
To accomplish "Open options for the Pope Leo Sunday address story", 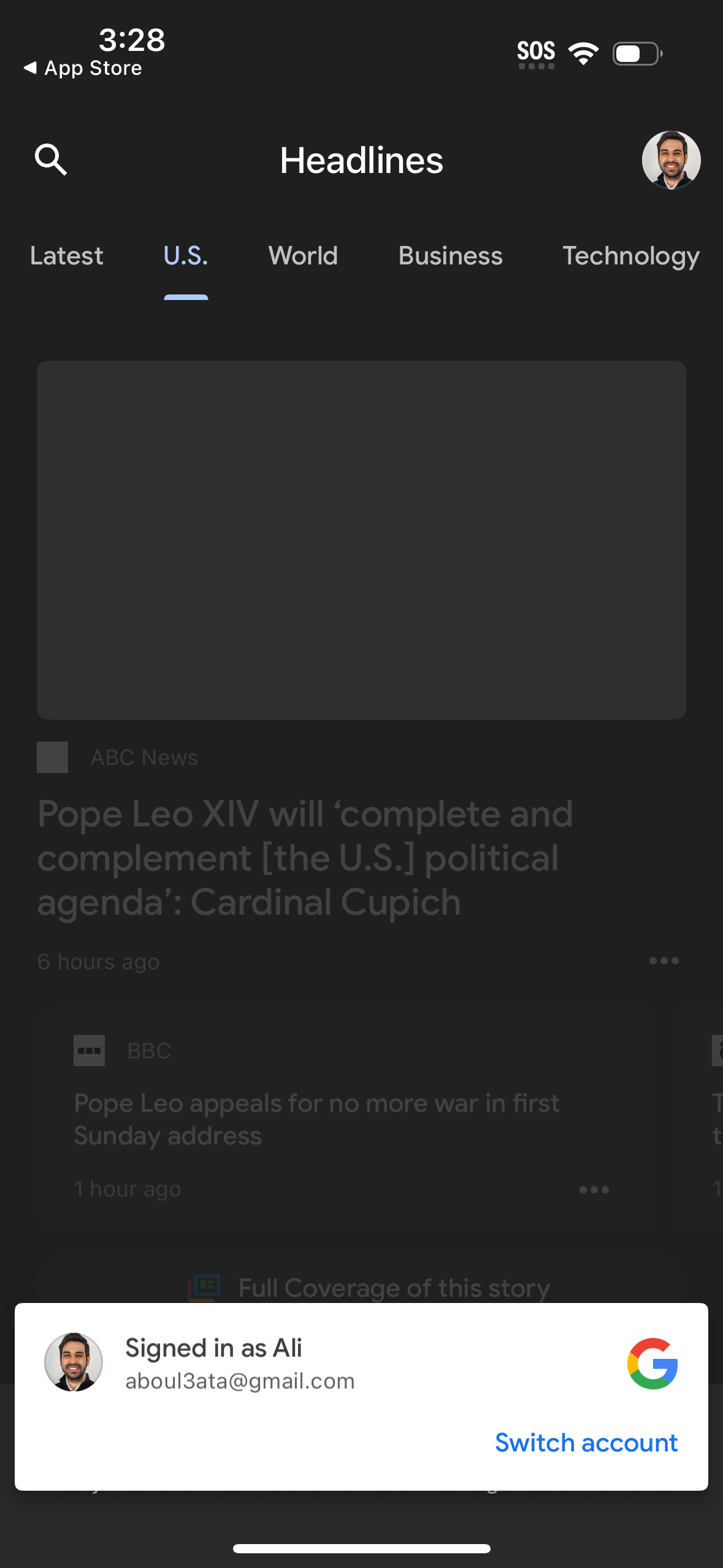I will [594, 1189].
